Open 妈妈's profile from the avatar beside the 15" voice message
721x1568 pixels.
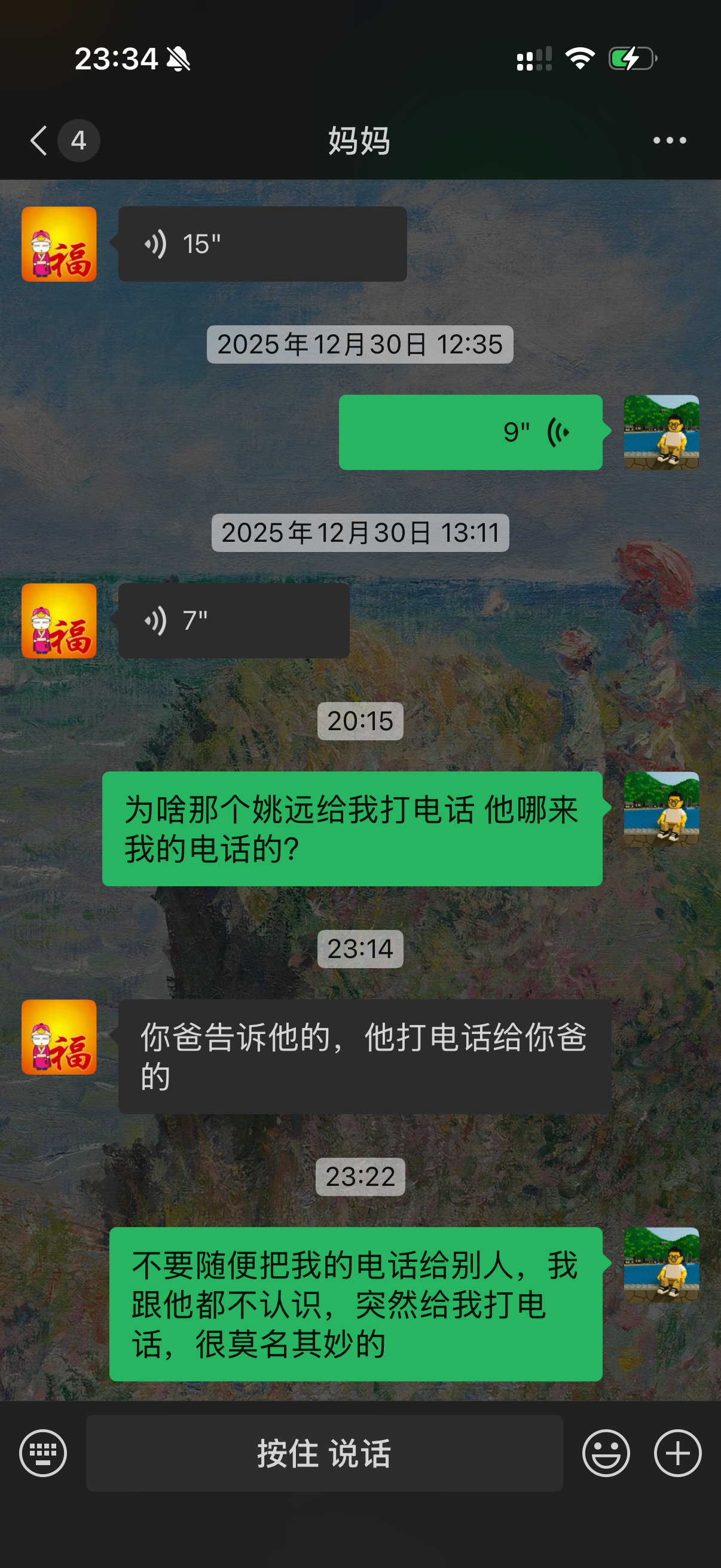click(x=59, y=244)
